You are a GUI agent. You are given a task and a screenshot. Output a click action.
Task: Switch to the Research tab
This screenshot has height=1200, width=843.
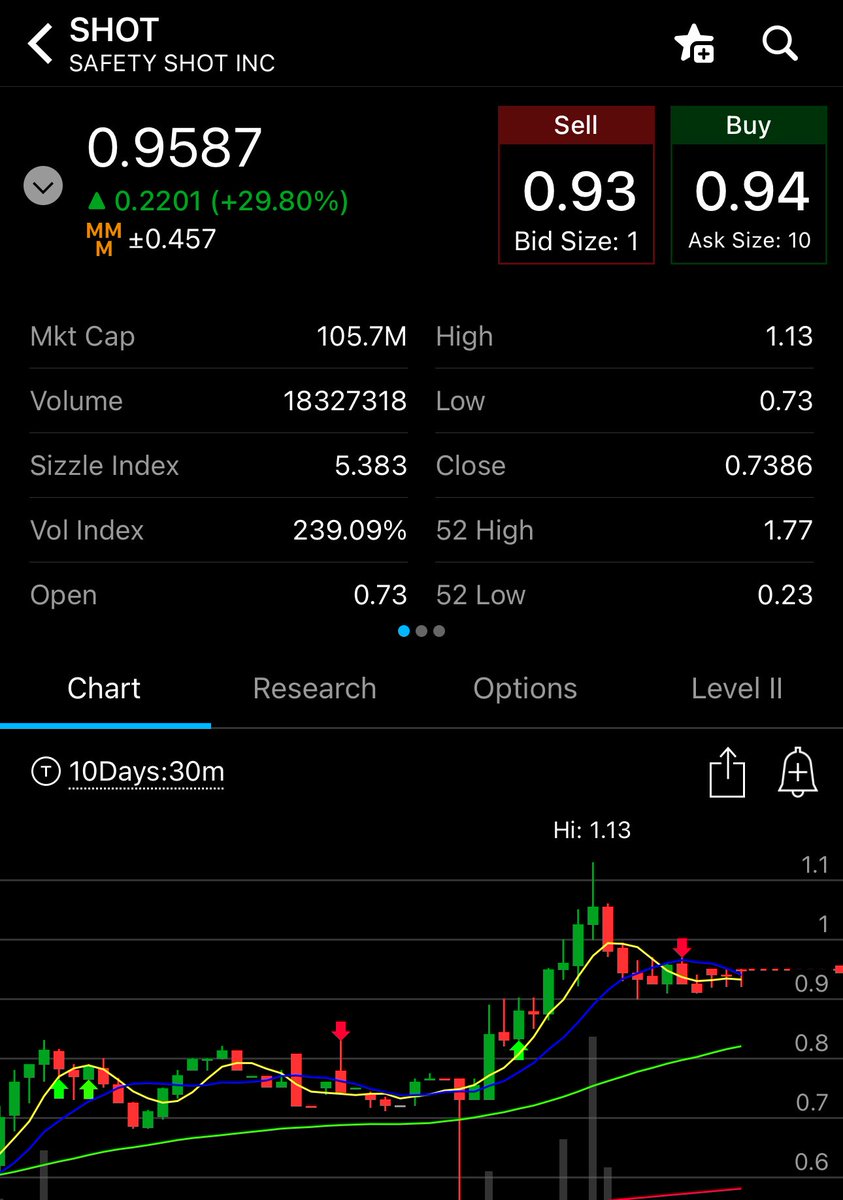314,689
